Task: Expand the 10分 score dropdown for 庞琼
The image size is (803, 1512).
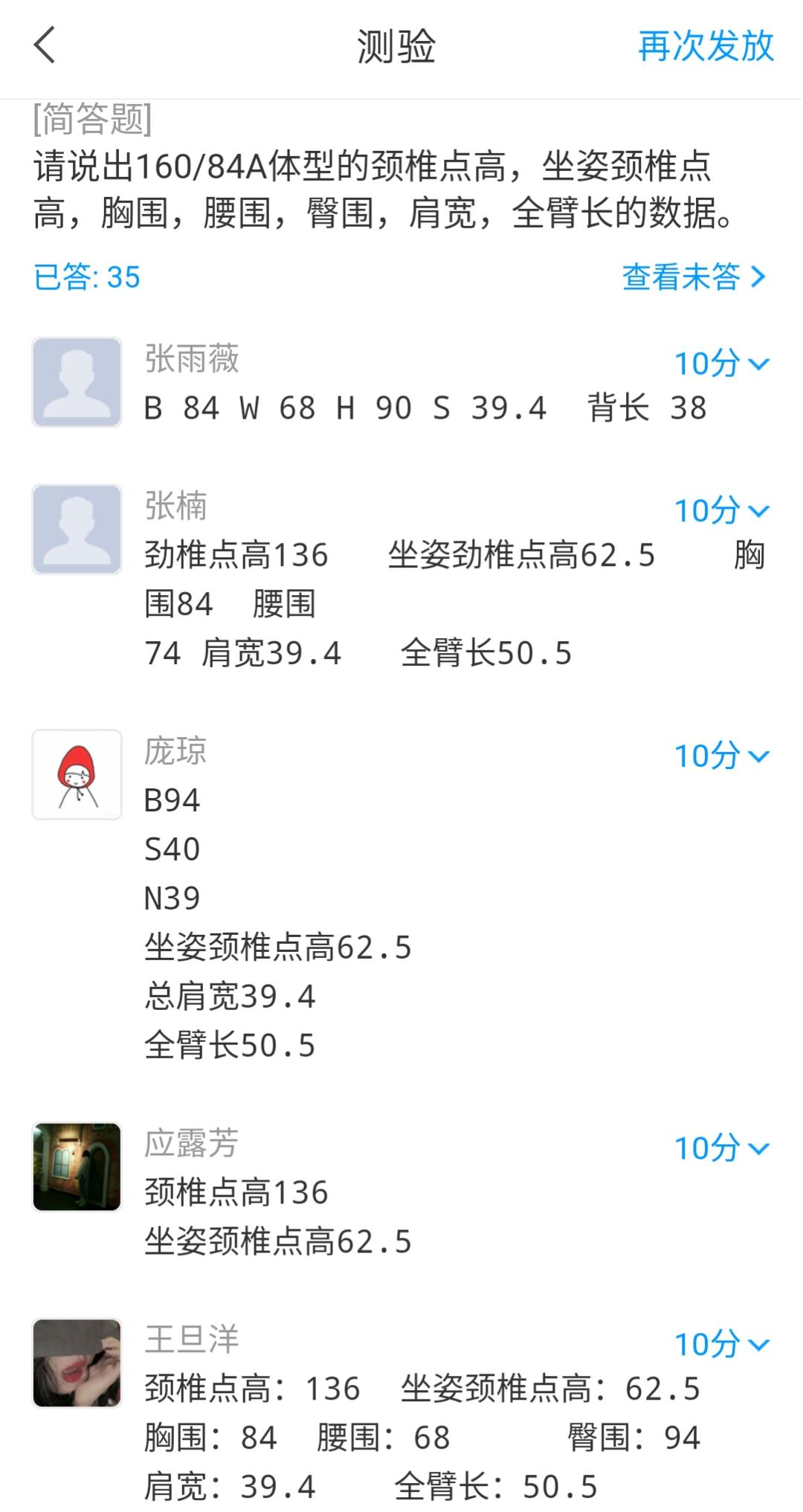Action: 720,756
